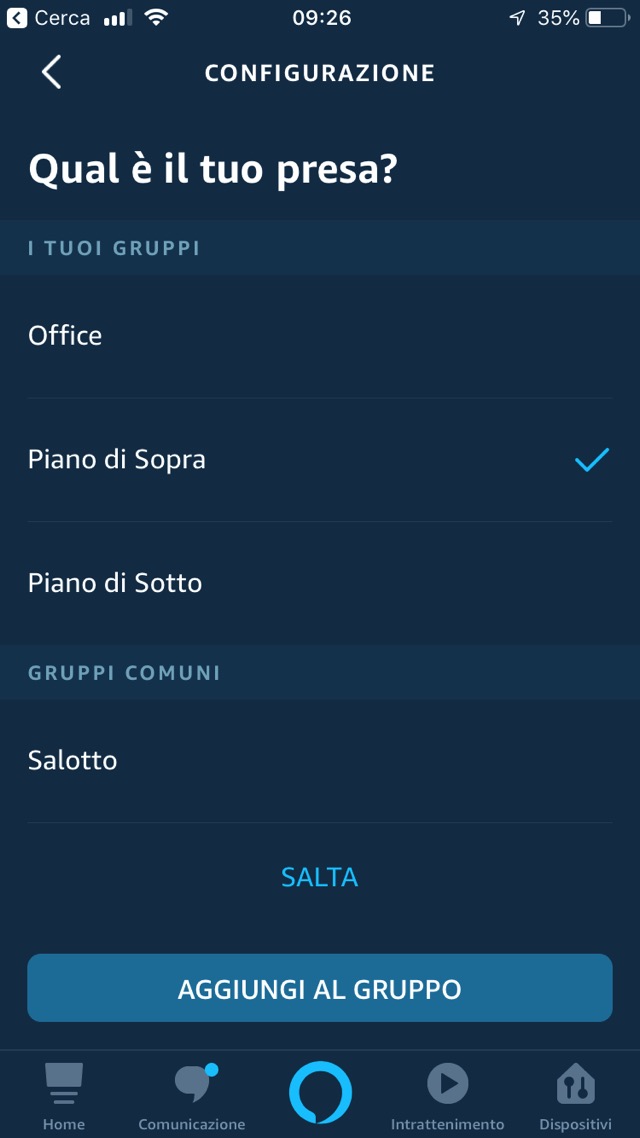Activate the Alexa voice button

point(320,1093)
